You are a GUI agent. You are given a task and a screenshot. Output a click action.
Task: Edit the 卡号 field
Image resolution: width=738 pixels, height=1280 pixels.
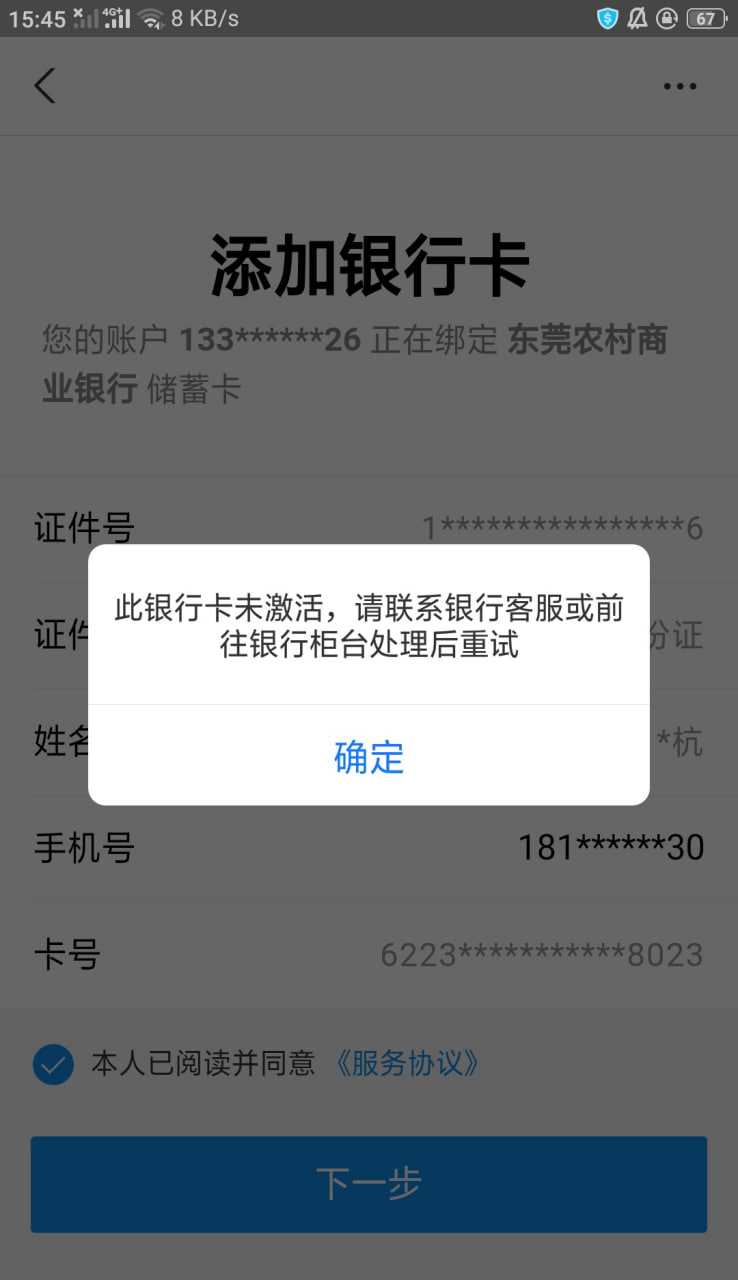(369, 955)
